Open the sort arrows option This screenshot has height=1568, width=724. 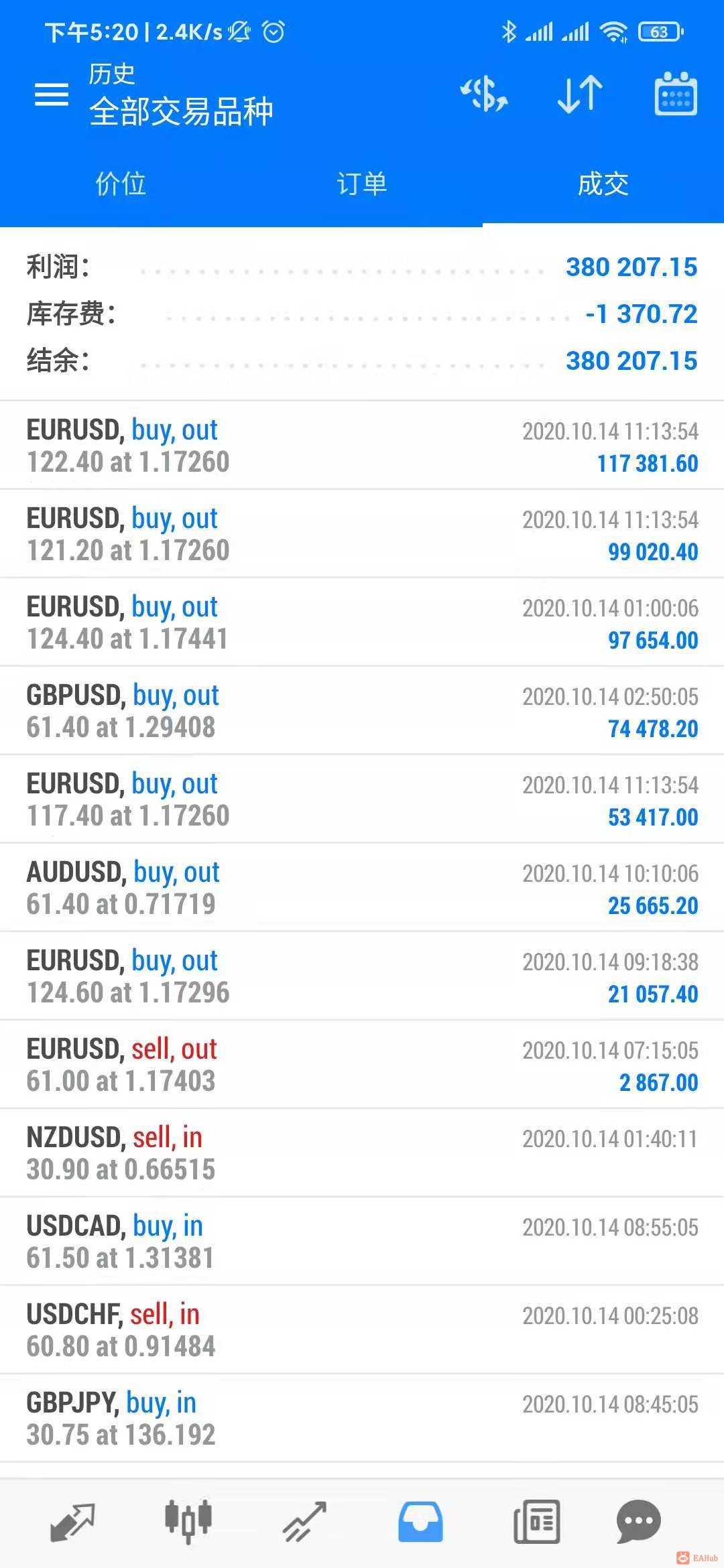pos(580,94)
